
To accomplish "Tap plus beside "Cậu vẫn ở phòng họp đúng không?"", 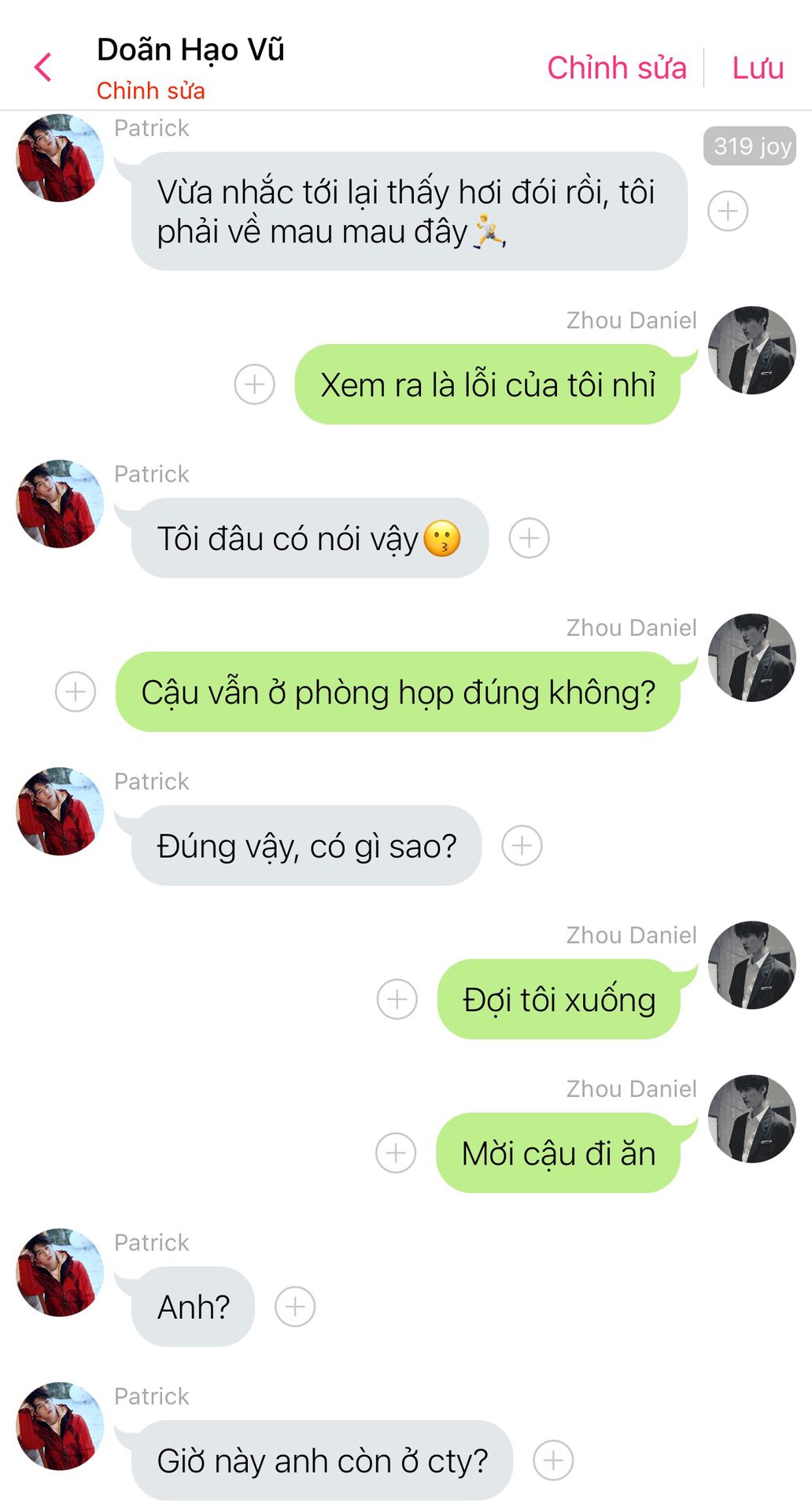I will click(x=76, y=693).
